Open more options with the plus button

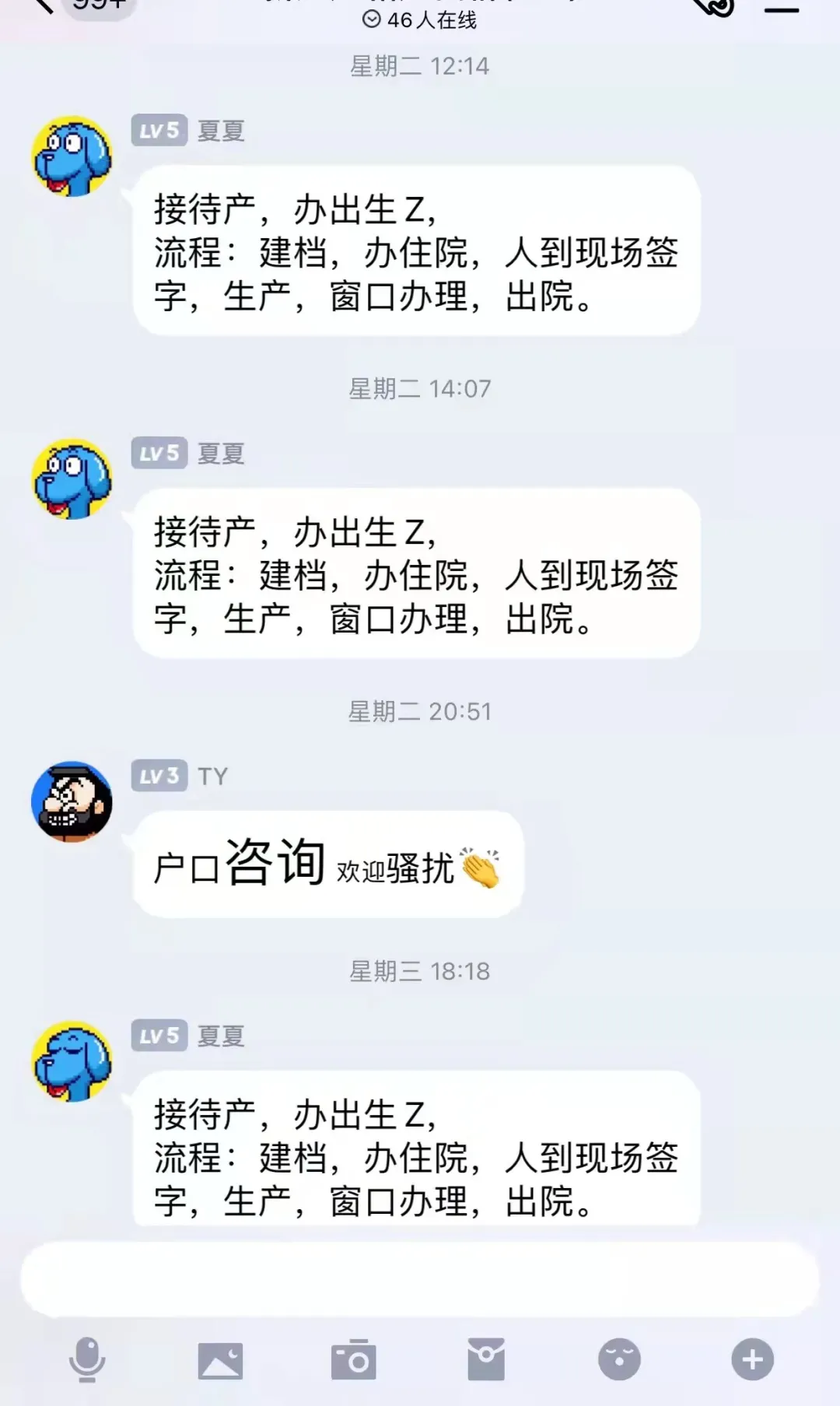(752, 1359)
